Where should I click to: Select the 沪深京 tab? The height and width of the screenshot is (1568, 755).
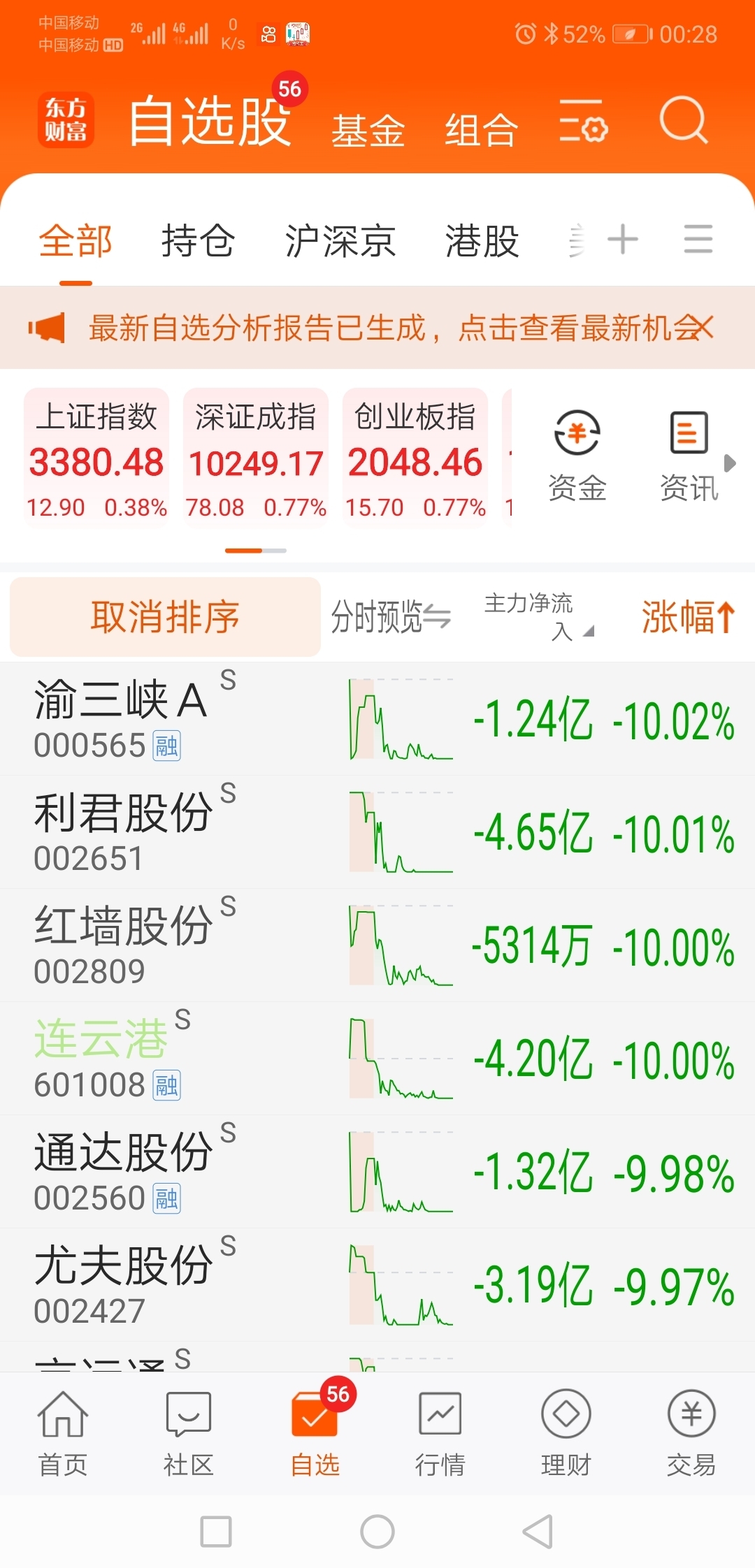(x=340, y=241)
